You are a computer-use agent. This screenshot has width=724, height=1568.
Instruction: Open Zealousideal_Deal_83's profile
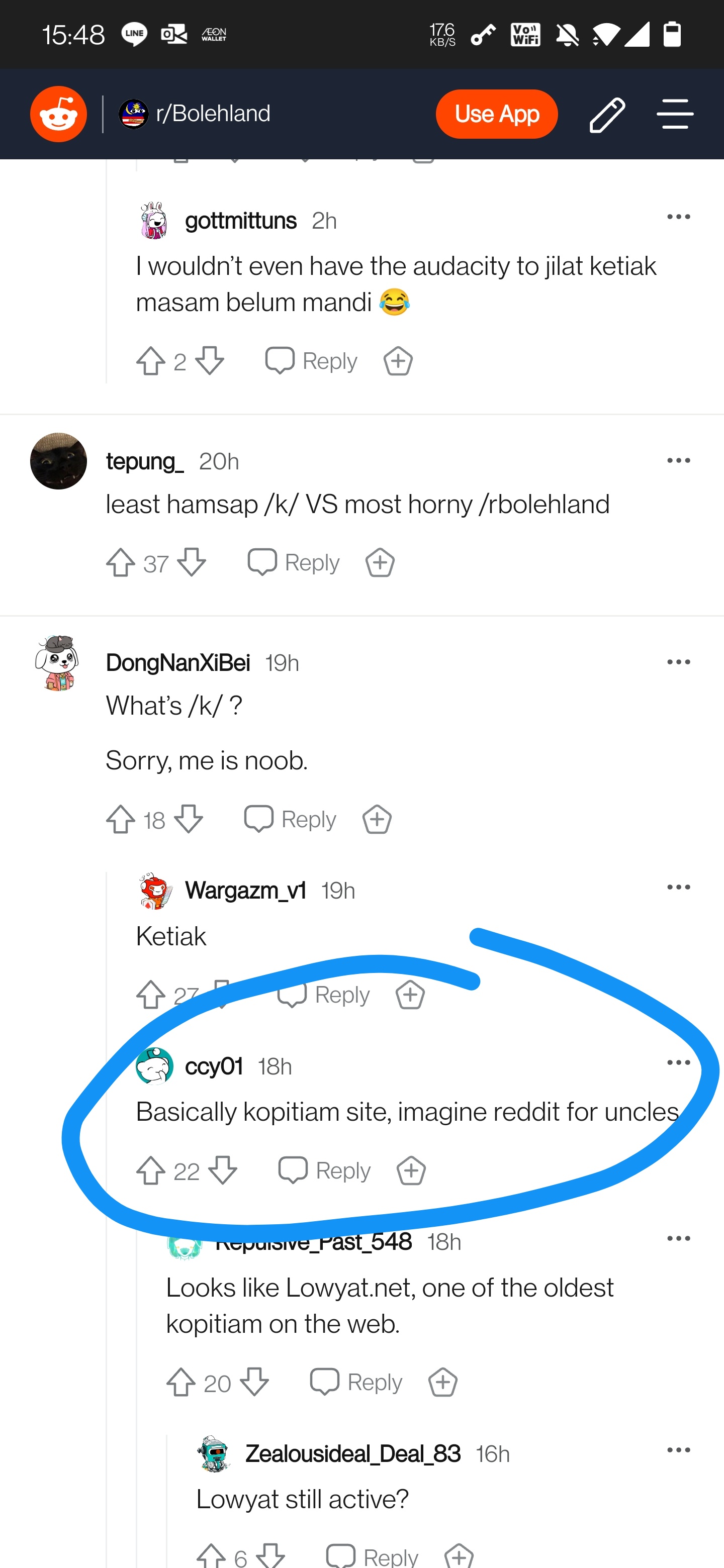pos(352,1453)
